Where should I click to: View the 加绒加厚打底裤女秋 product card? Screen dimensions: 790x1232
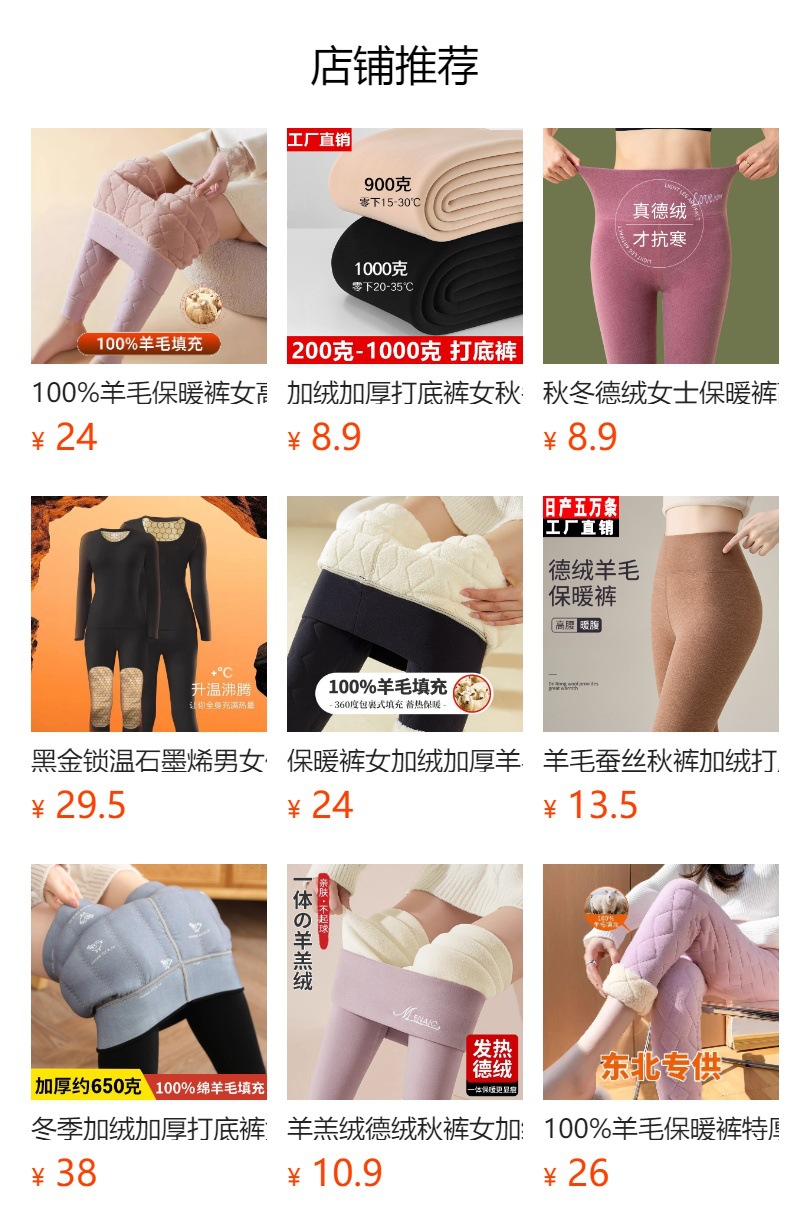tap(405, 292)
